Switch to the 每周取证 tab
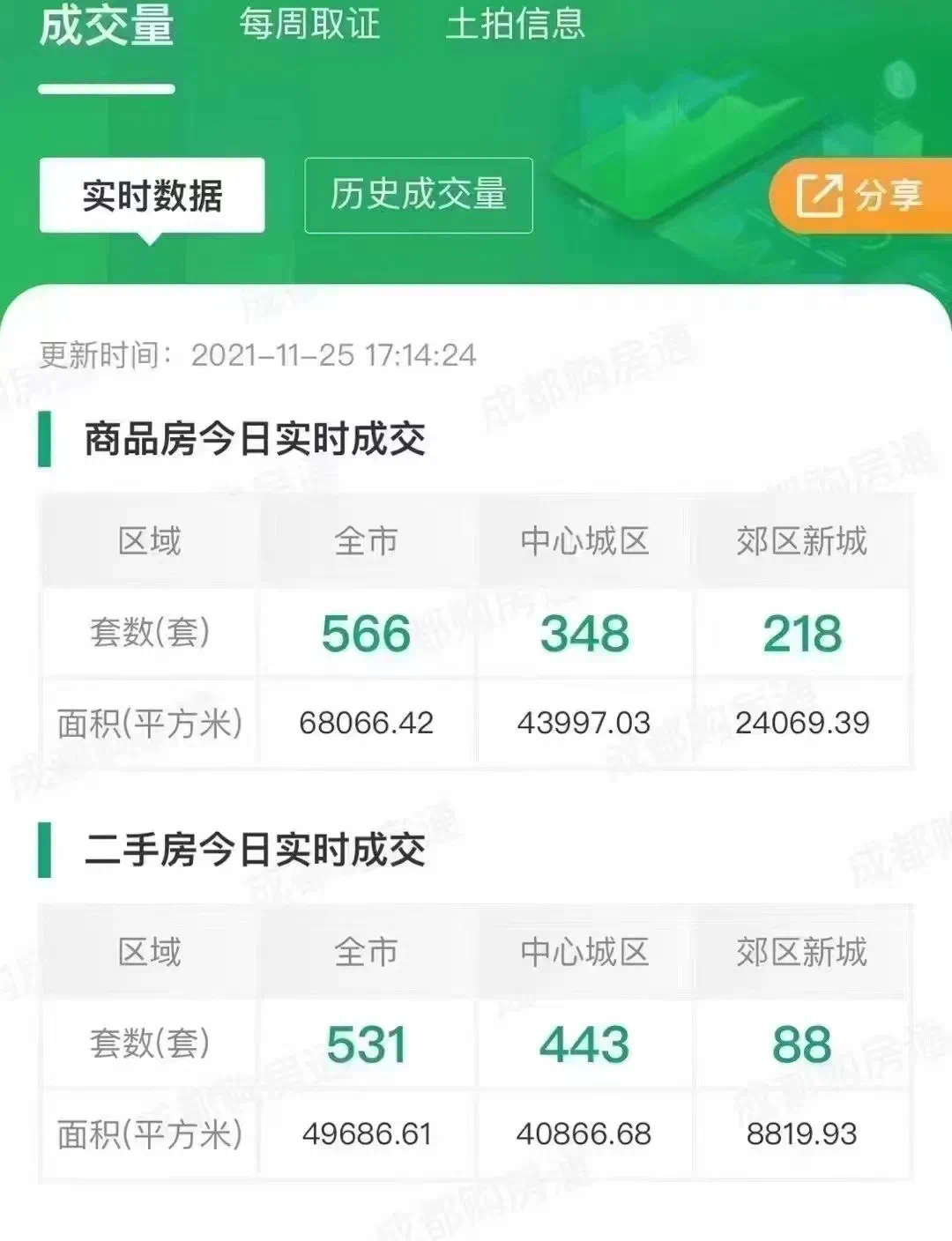 309,25
